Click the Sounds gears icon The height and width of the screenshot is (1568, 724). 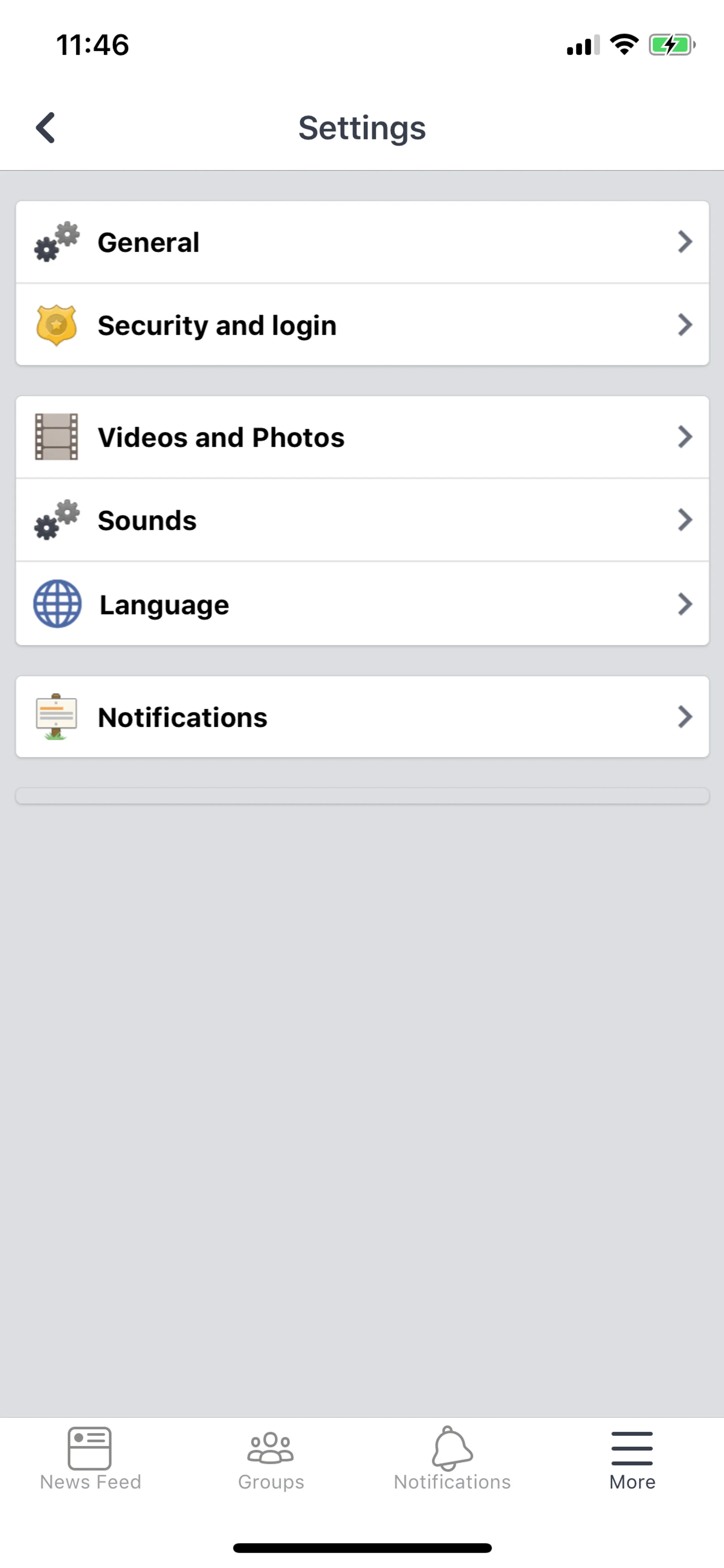pyautogui.click(x=57, y=519)
